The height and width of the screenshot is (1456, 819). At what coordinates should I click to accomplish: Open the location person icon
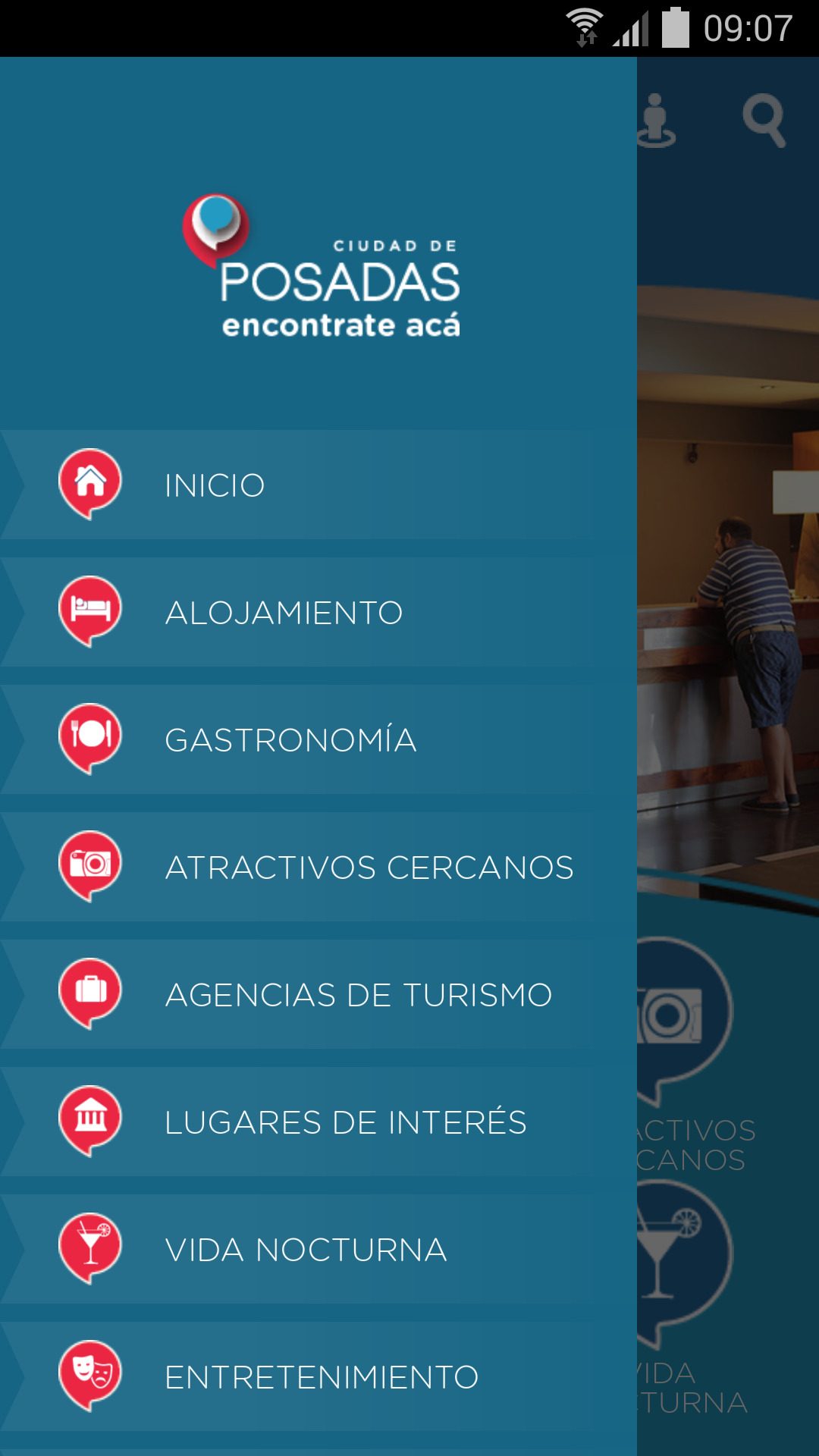pyautogui.click(x=656, y=120)
